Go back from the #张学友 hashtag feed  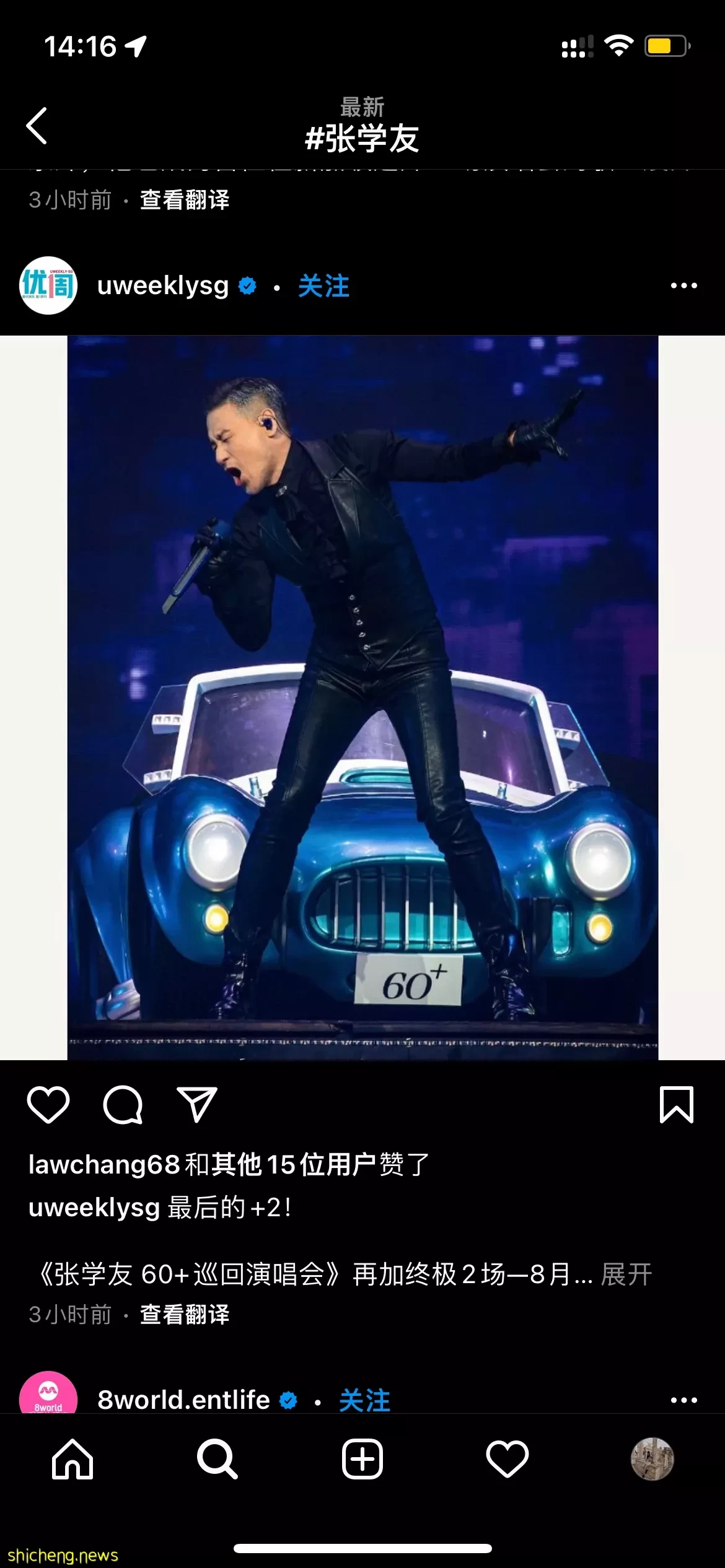pos(37,126)
